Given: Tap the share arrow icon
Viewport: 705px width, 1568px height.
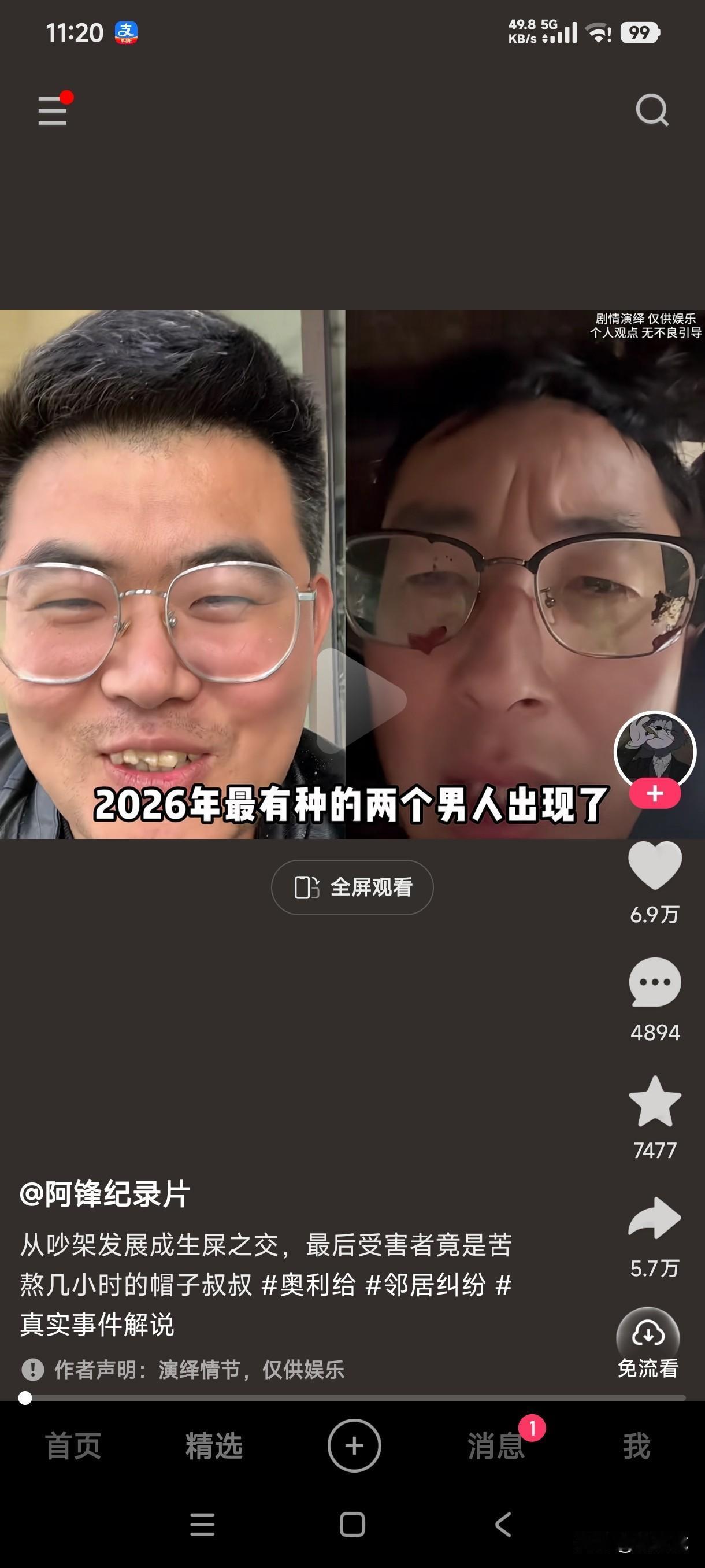Looking at the screenshot, I should [654, 1218].
